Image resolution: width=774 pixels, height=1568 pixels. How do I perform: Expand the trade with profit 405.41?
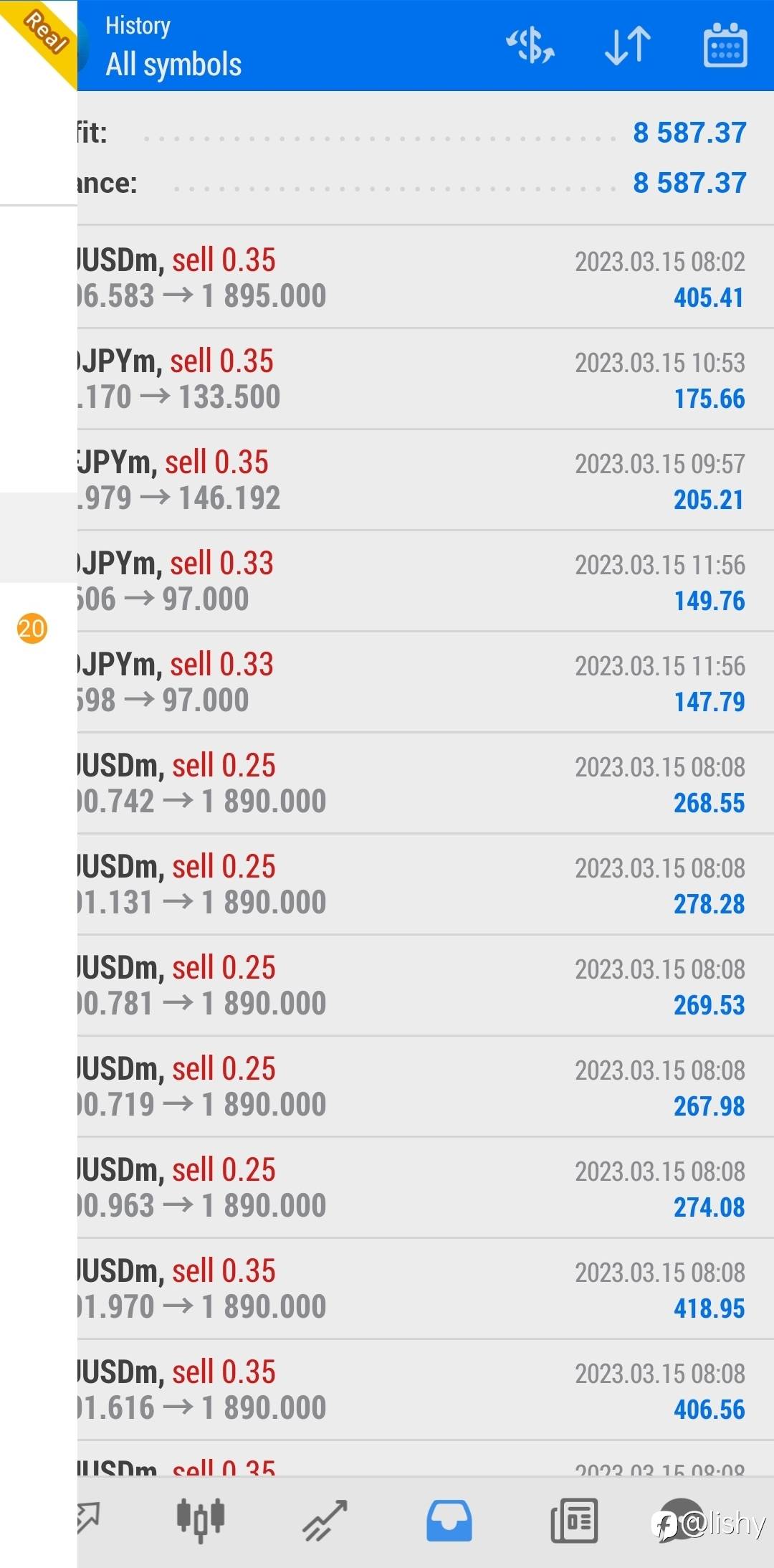click(x=423, y=278)
